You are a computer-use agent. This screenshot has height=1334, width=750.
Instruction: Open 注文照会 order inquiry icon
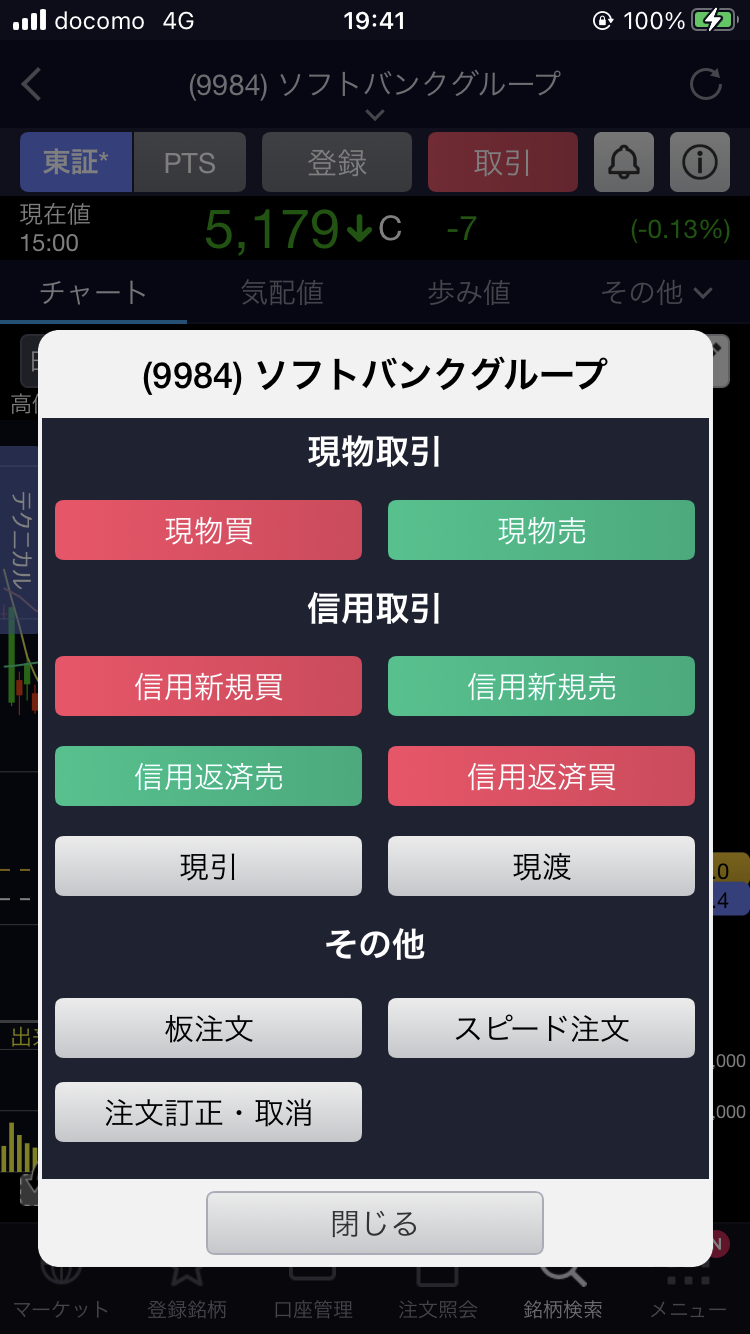pos(437,1295)
